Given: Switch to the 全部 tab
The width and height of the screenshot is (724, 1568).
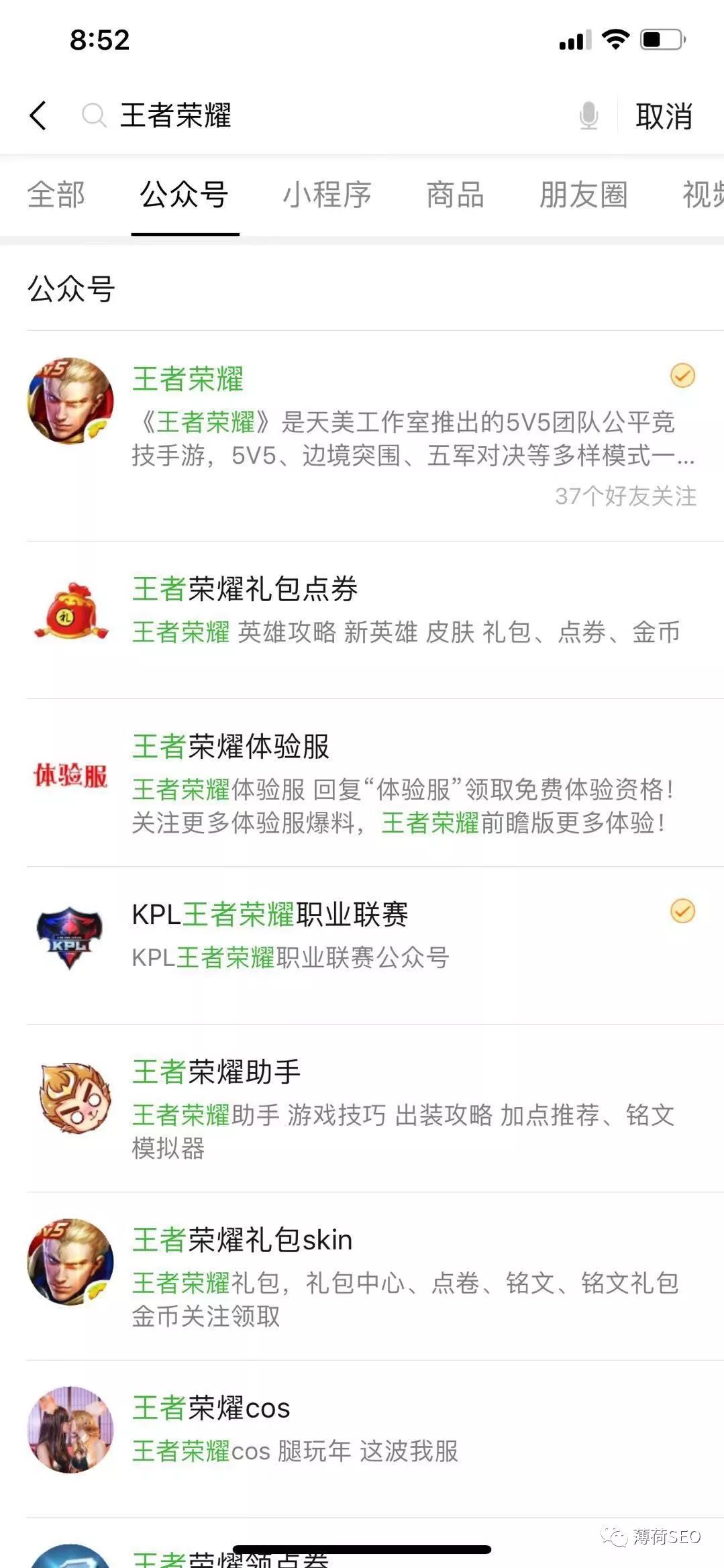Looking at the screenshot, I should pos(56,195).
